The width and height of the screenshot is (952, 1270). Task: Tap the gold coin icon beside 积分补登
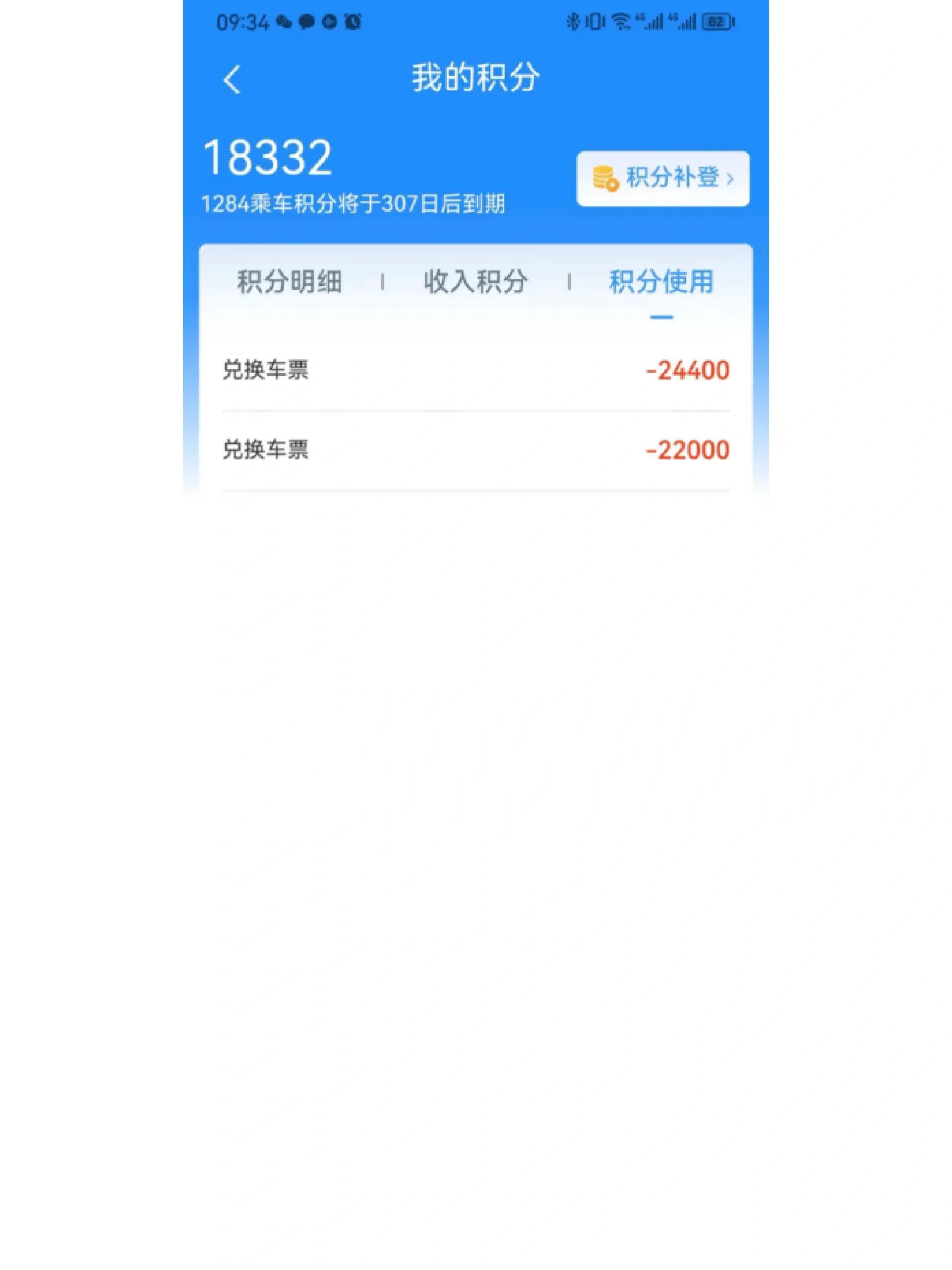[604, 179]
